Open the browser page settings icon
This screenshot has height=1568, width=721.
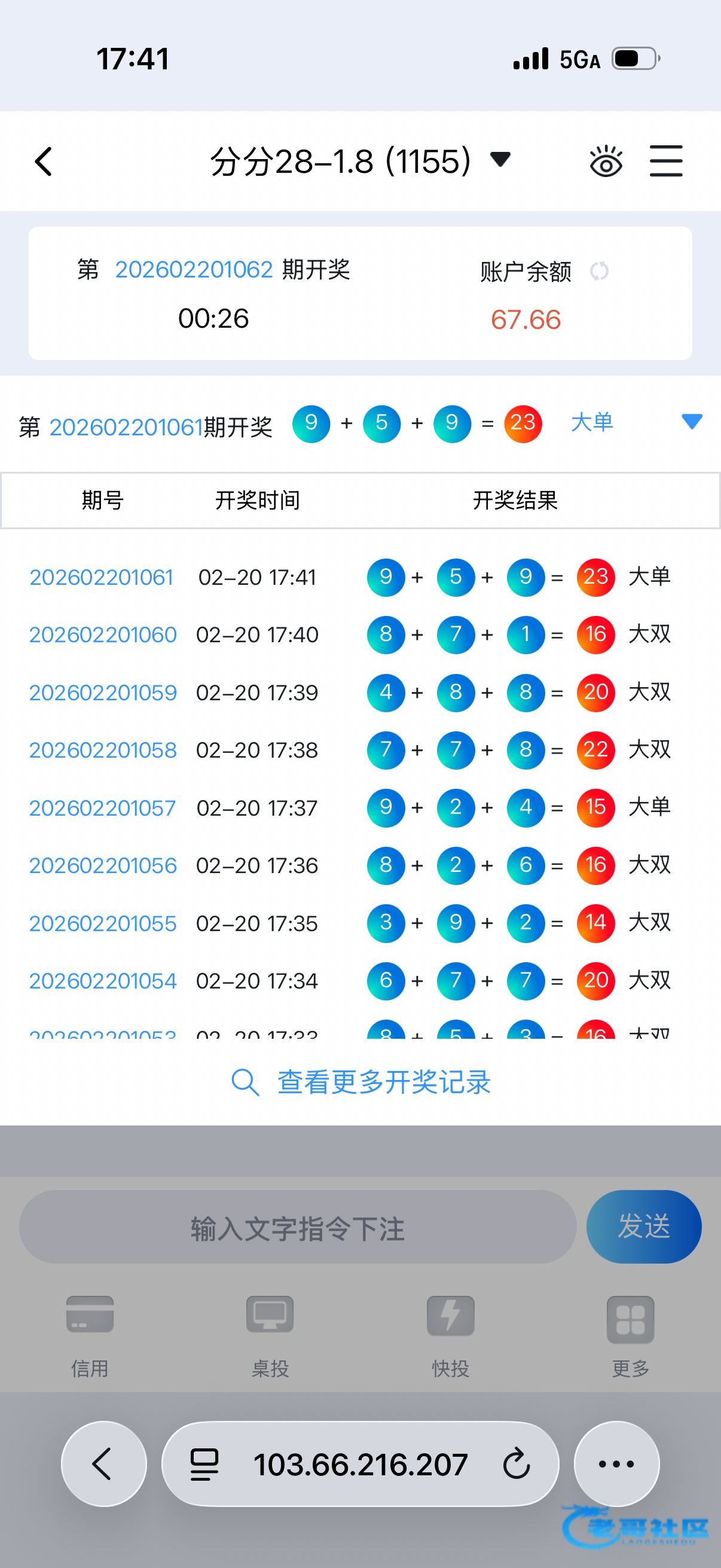(204, 1464)
